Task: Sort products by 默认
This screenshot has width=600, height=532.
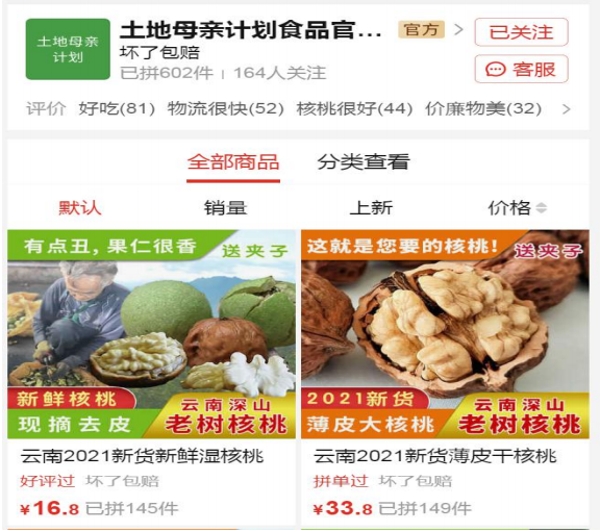Action: pos(80,208)
